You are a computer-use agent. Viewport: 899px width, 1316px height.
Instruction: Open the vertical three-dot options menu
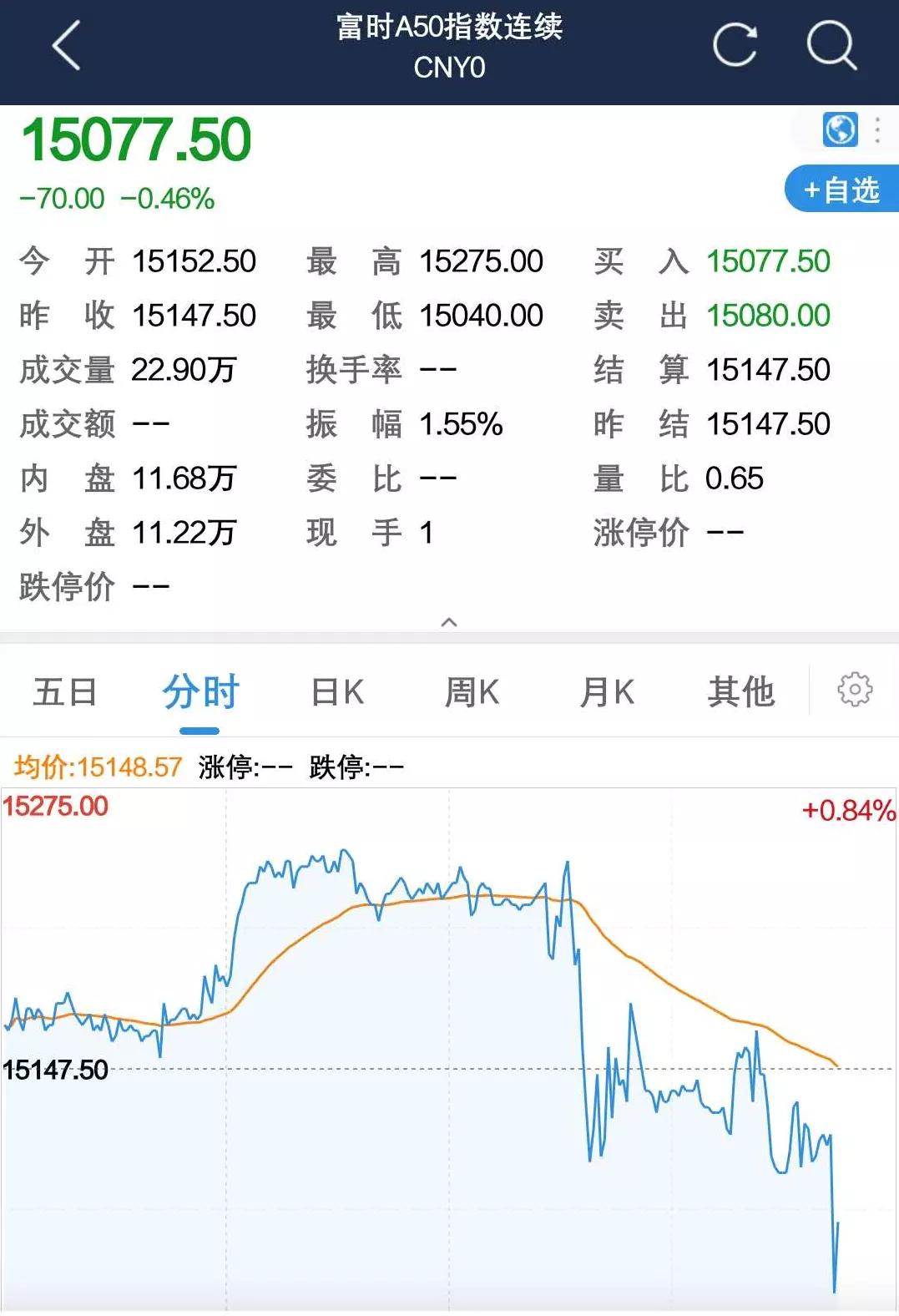point(876,130)
